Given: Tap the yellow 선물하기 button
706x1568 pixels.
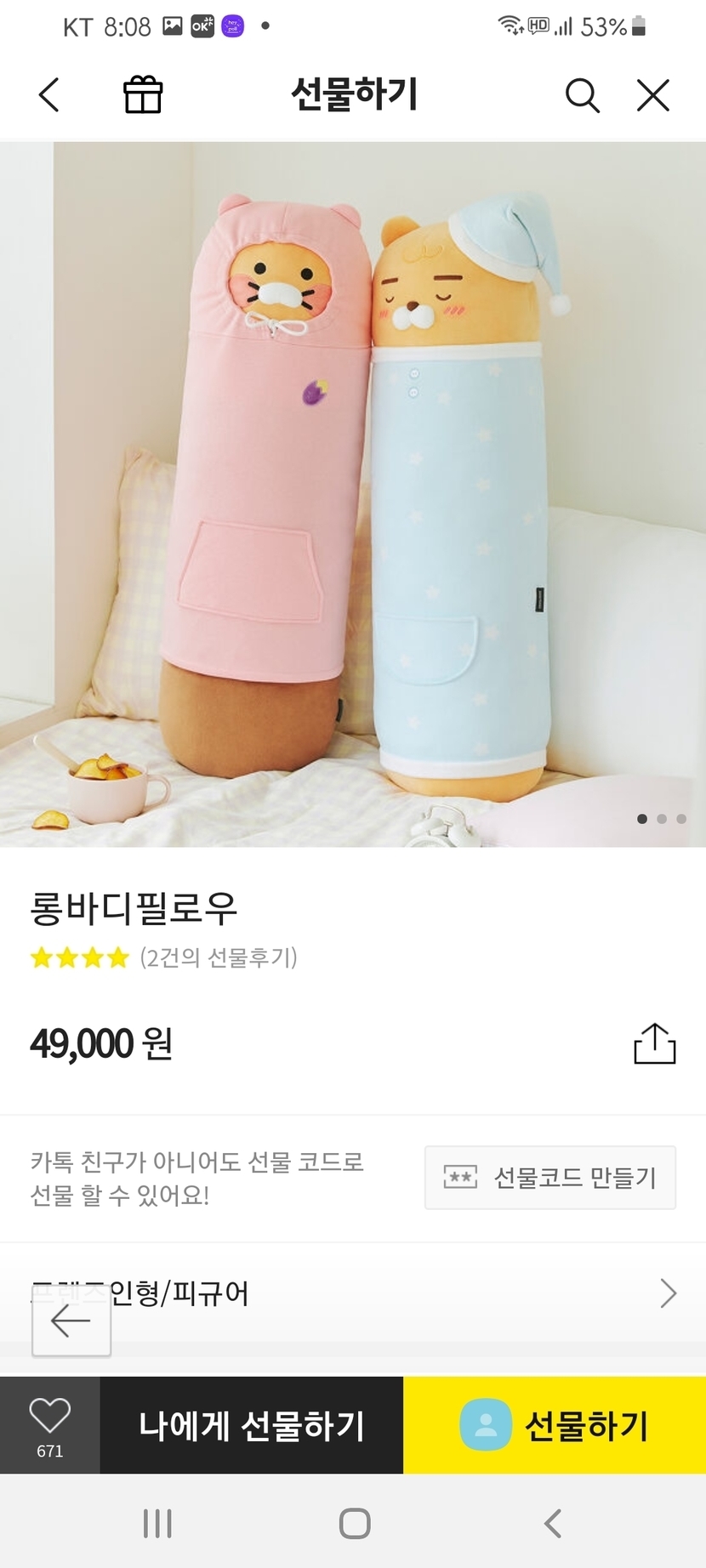Looking at the screenshot, I should [555, 1425].
